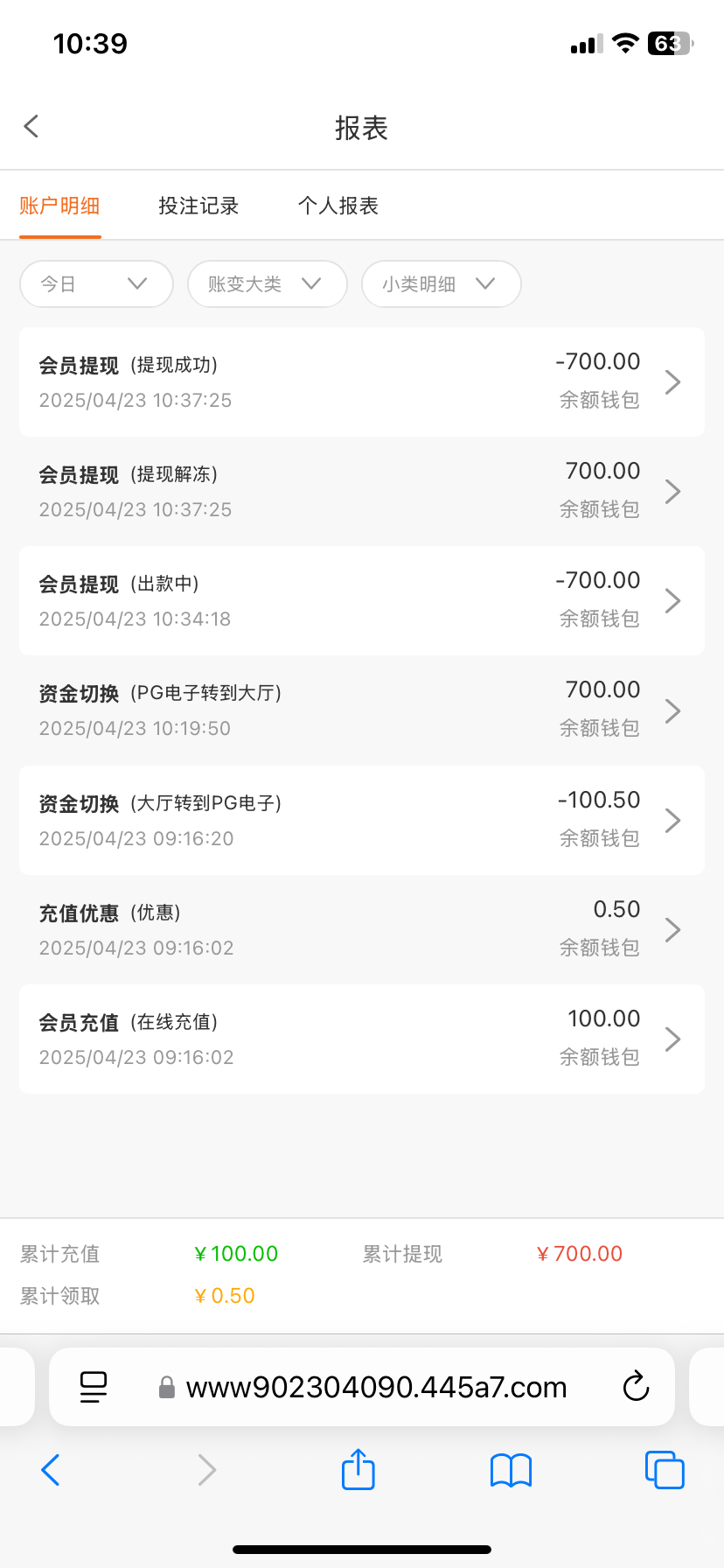Image resolution: width=724 pixels, height=1568 pixels.
Task: Switch to the 个人报表 tab
Action: 338,206
